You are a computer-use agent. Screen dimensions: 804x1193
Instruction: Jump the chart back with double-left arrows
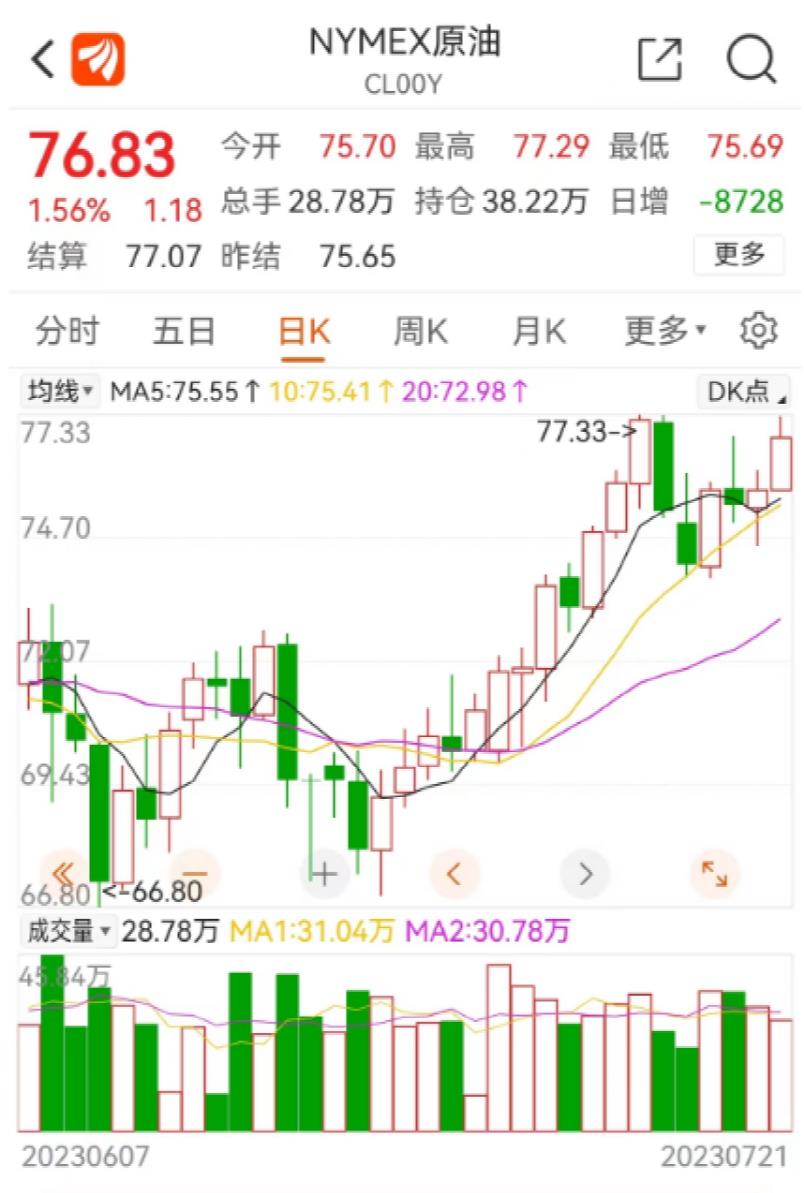click(64, 873)
